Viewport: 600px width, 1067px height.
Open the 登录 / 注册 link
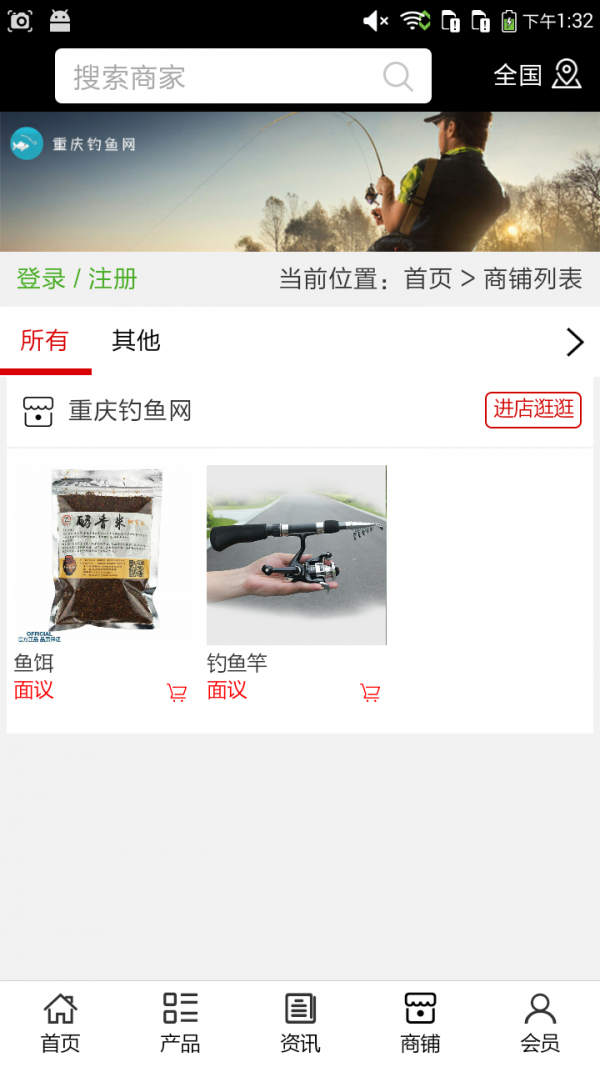[77, 279]
